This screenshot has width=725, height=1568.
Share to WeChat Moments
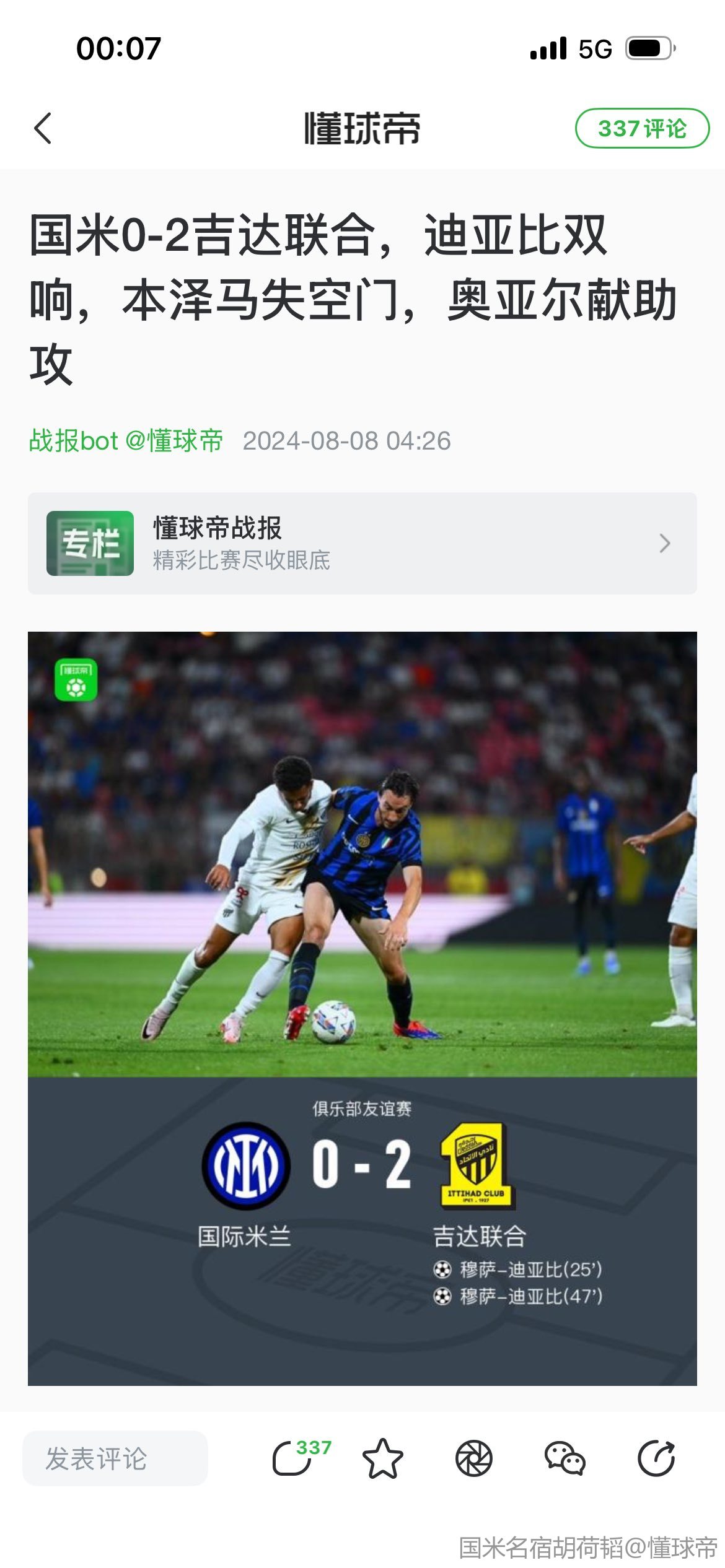(474, 1458)
